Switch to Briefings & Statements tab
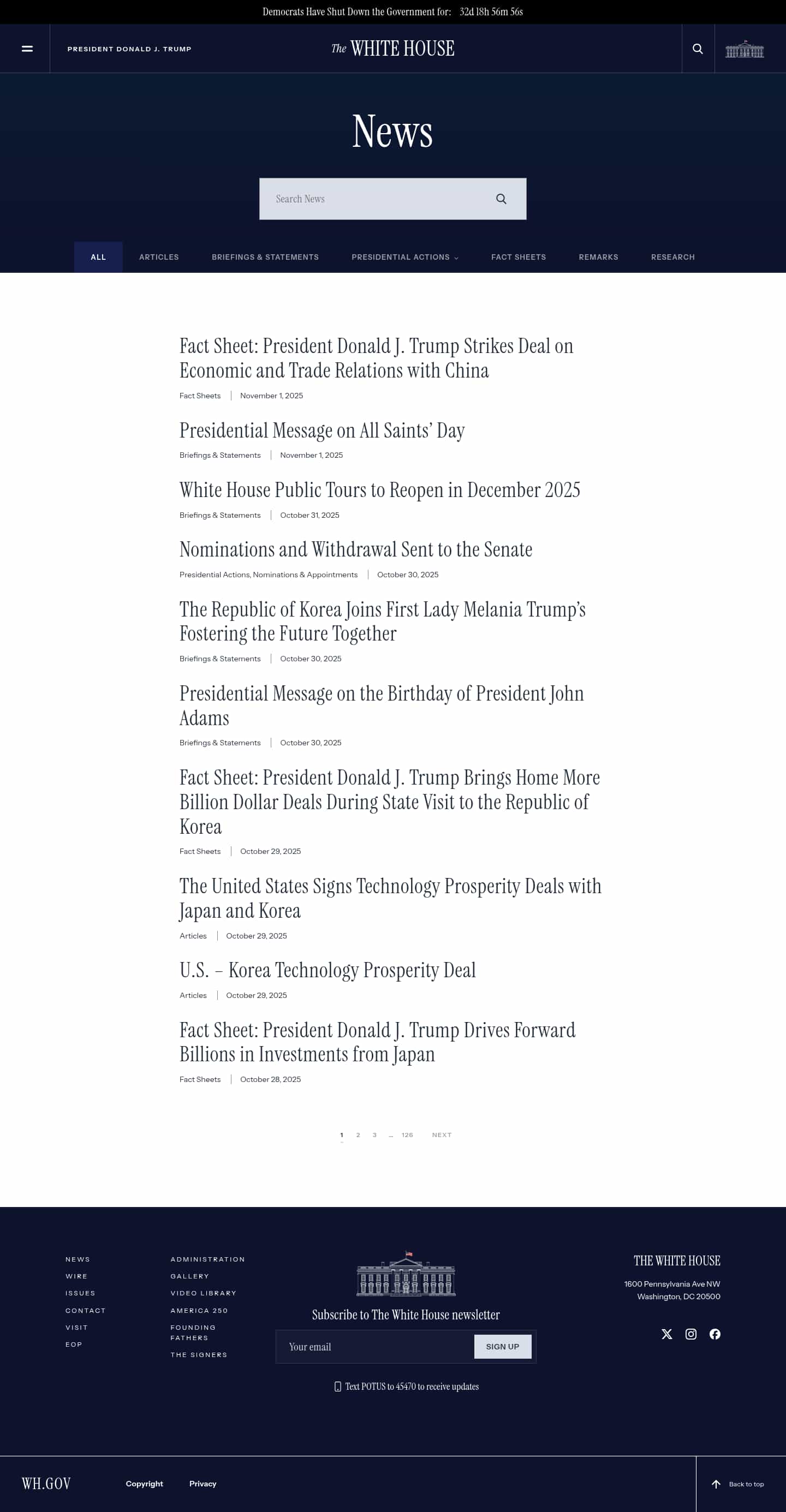This screenshot has height=1512, width=786. pyautogui.click(x=265, y=257)
